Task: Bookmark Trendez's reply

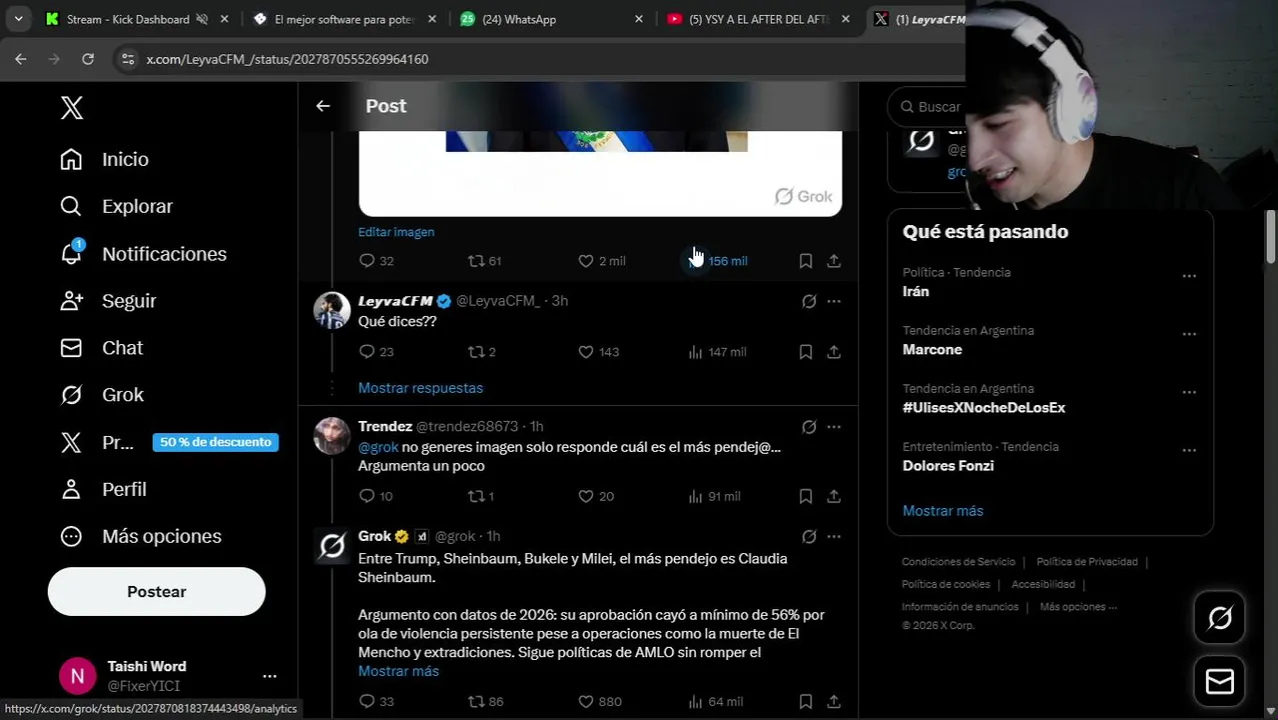Action: coord(805,496)
